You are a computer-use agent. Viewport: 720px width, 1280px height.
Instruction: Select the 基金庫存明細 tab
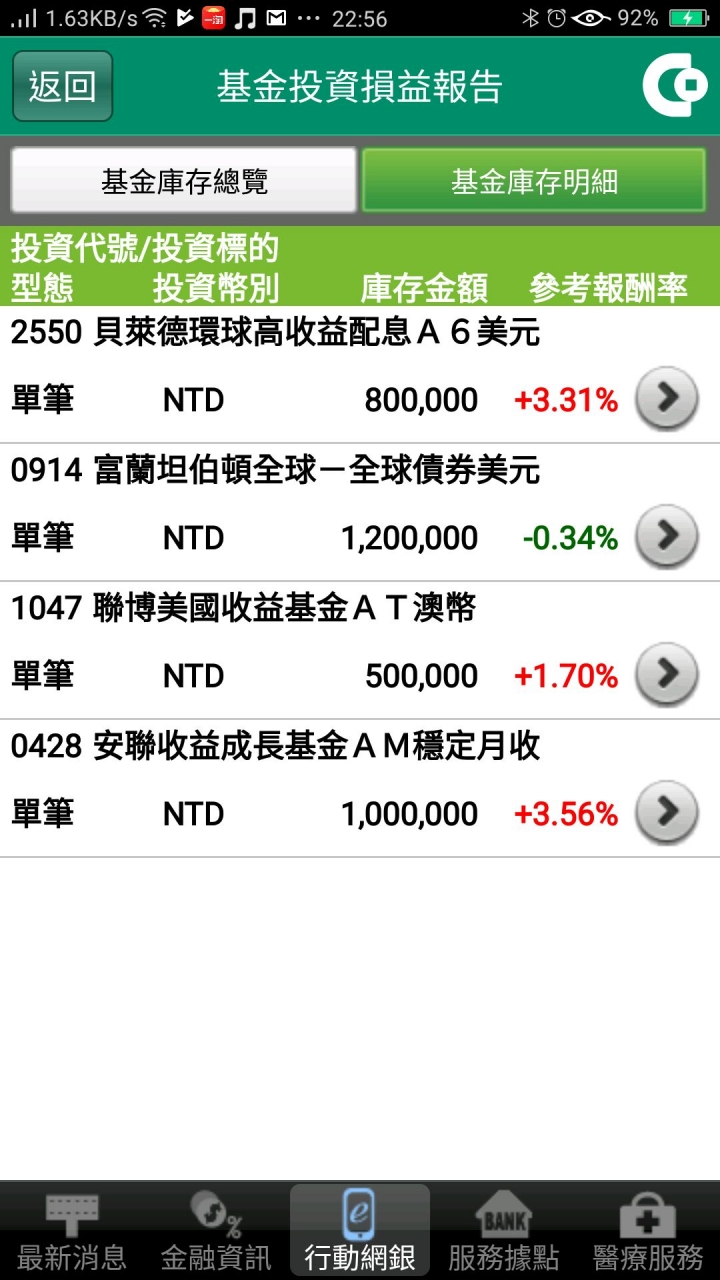534,181
